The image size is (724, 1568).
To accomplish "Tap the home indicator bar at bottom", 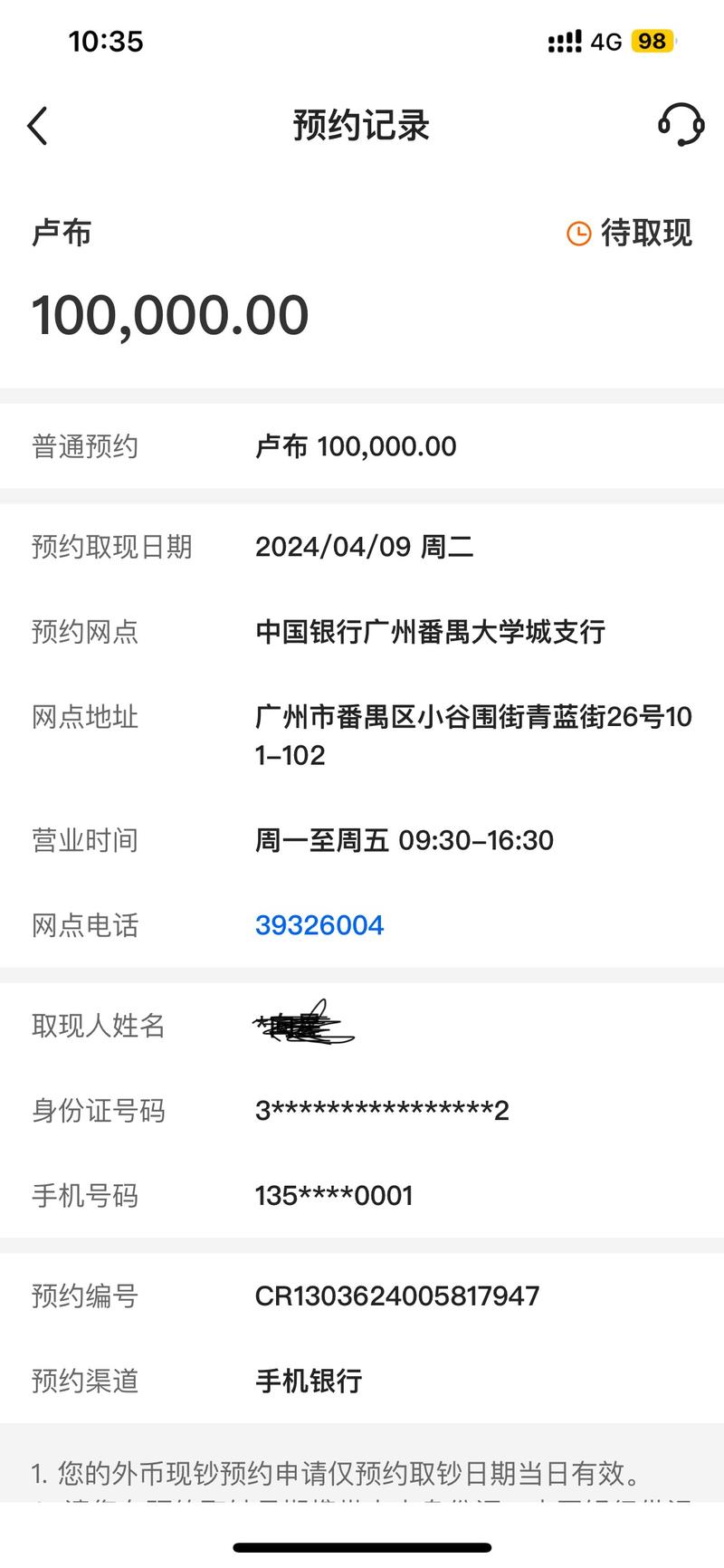I will coord(362,1543).
